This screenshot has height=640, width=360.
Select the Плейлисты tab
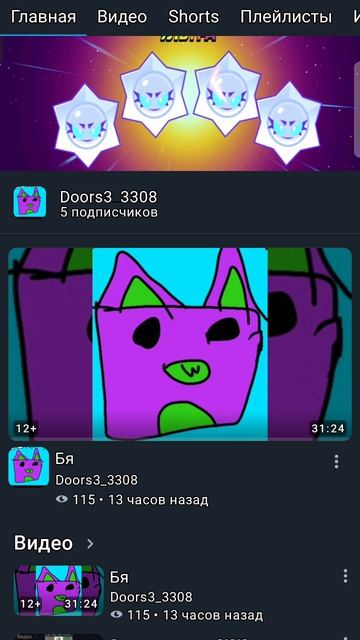(286, 17)
